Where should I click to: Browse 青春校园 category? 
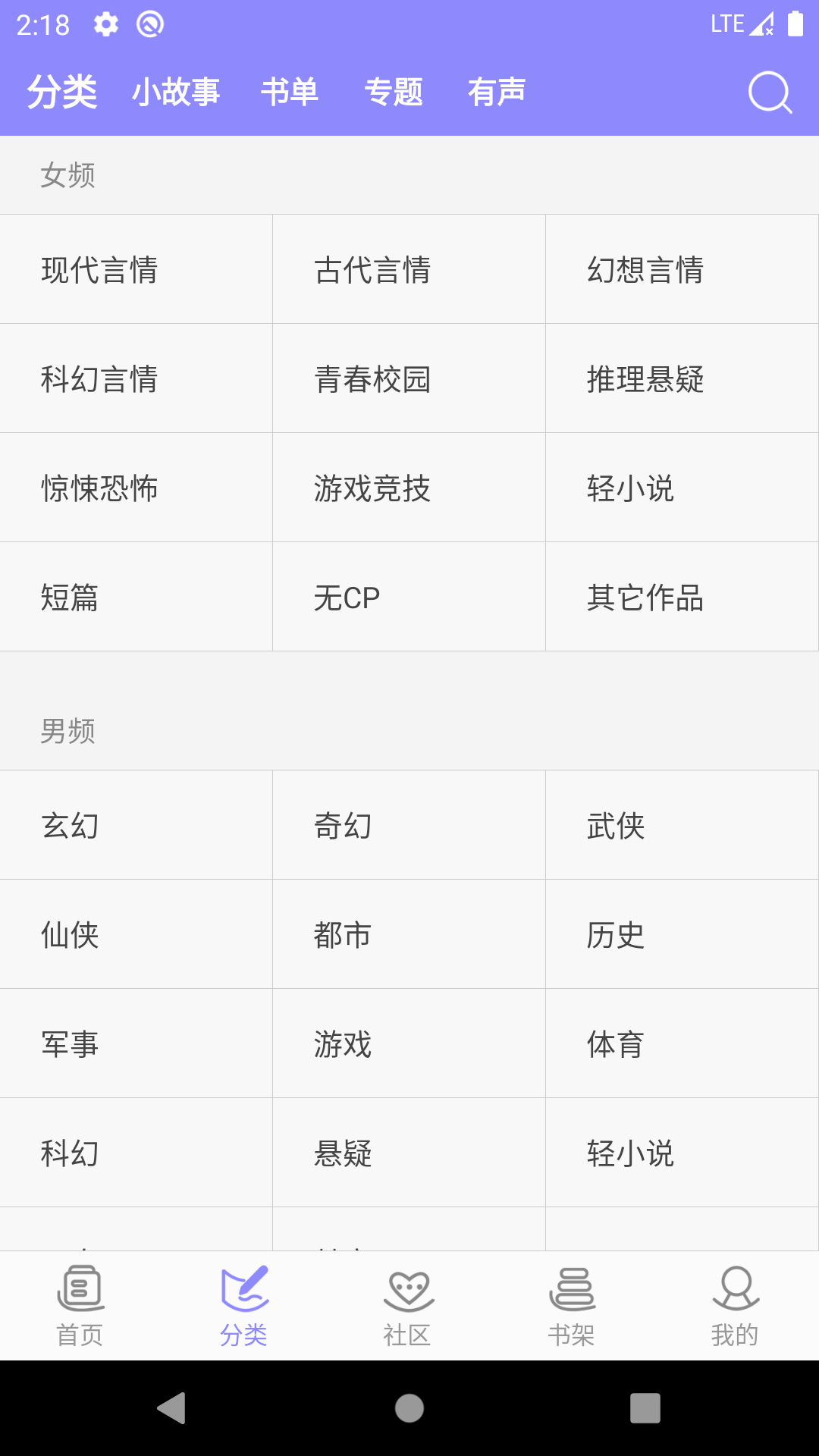click(409, 379)
